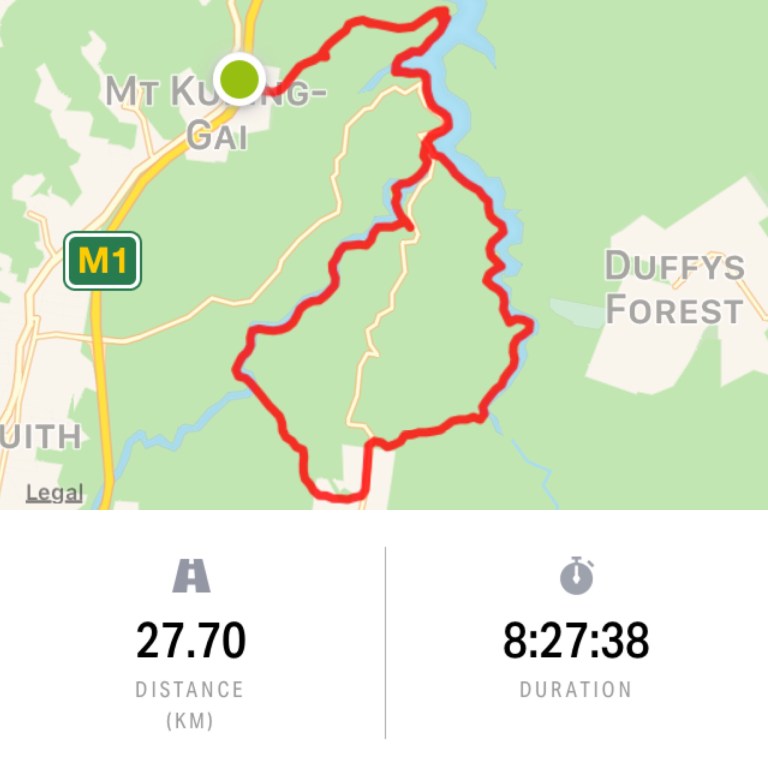The width and height of the screenshot is (768, 768).
Task: Open the Legal link on the map
Action: point(54,493)
